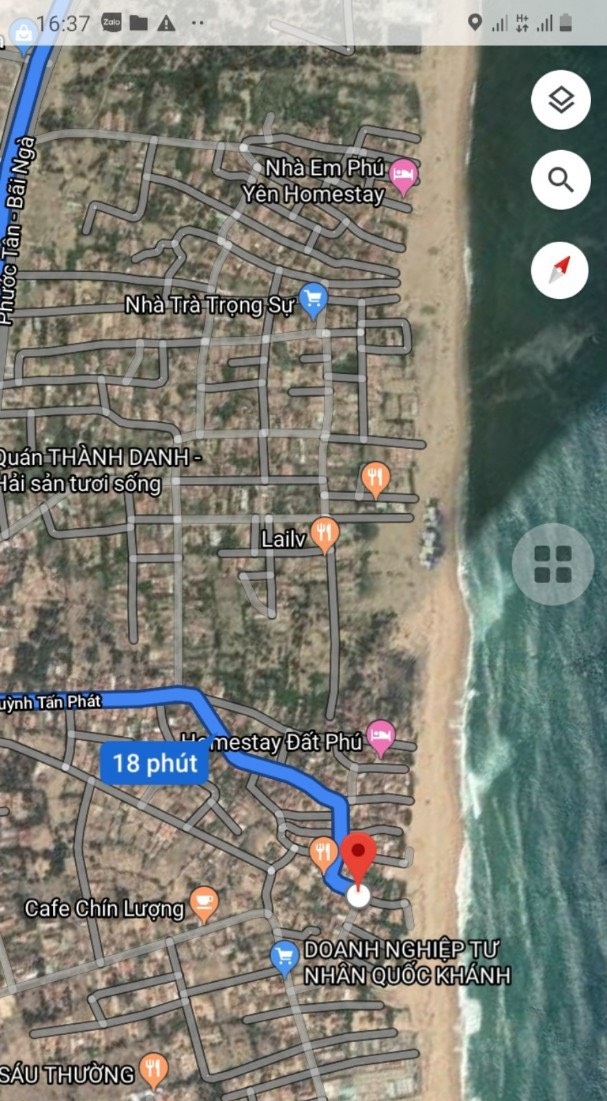The width and height of the screenshot is (607, 1101).
Task: Open Homestay Đất Phú lodging pin
Action: pos(381,738)
